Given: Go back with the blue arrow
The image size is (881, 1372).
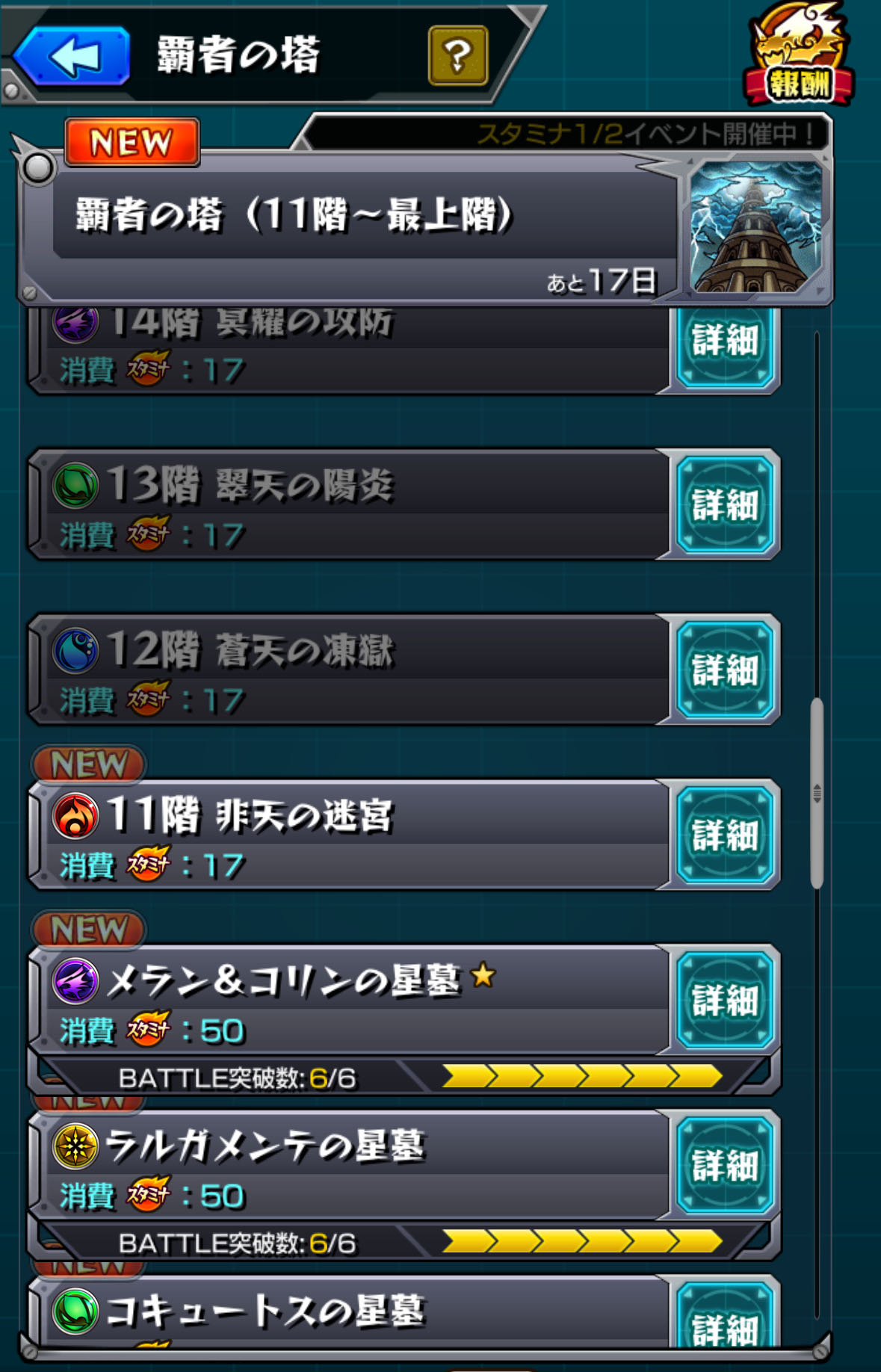Looking at the screenshot, I should tap(72, 56).
